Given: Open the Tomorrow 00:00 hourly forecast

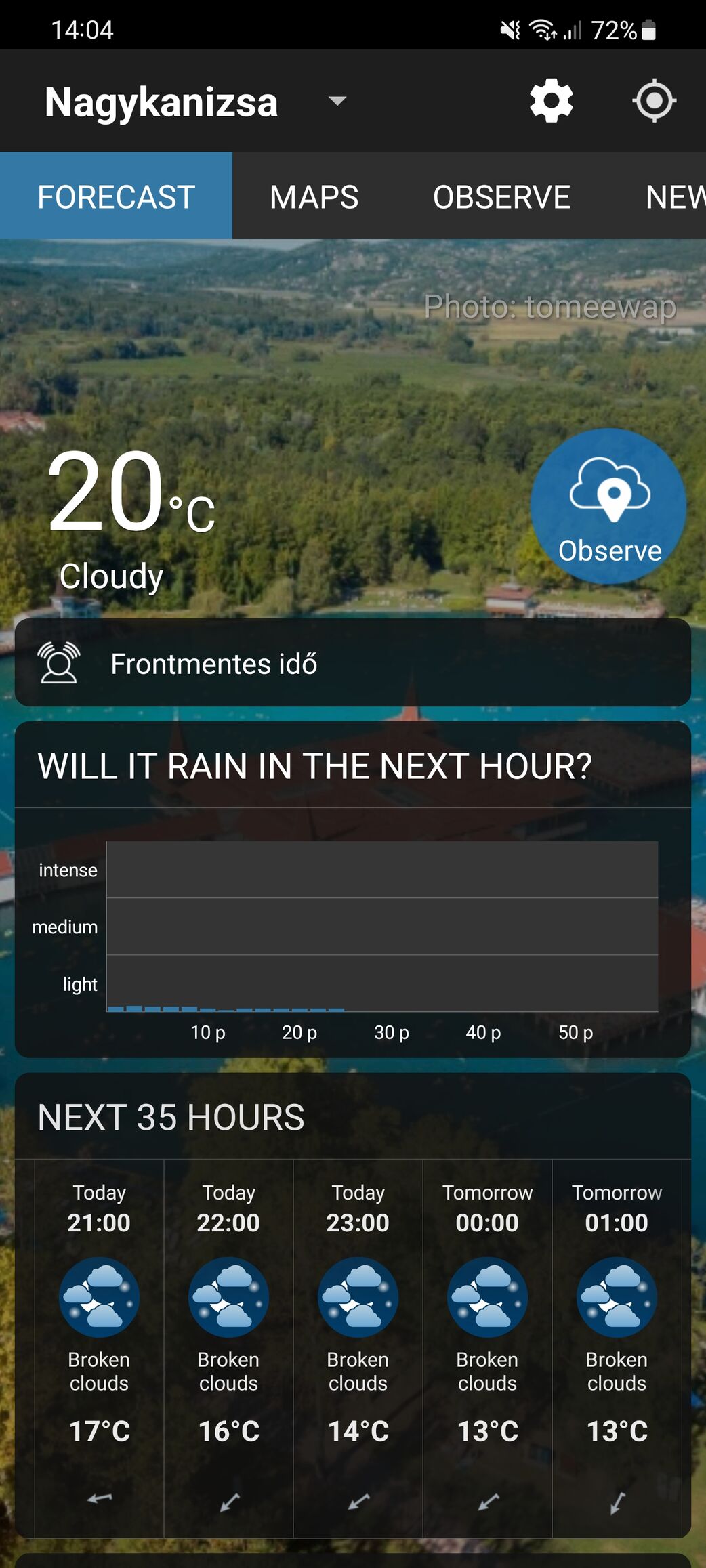Looking at the screenshot, I should pyautogui.click(x=488, y=1347).
